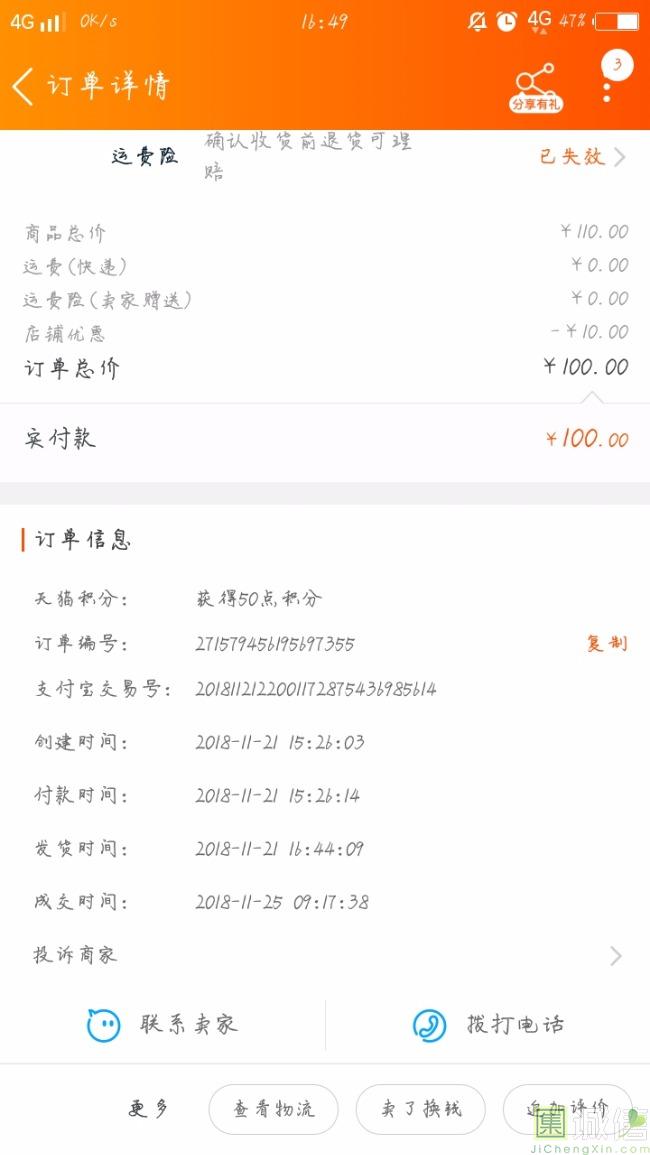Open 更多 options
Viewport: 650px width, 1155px height.
pos(148,1108)
